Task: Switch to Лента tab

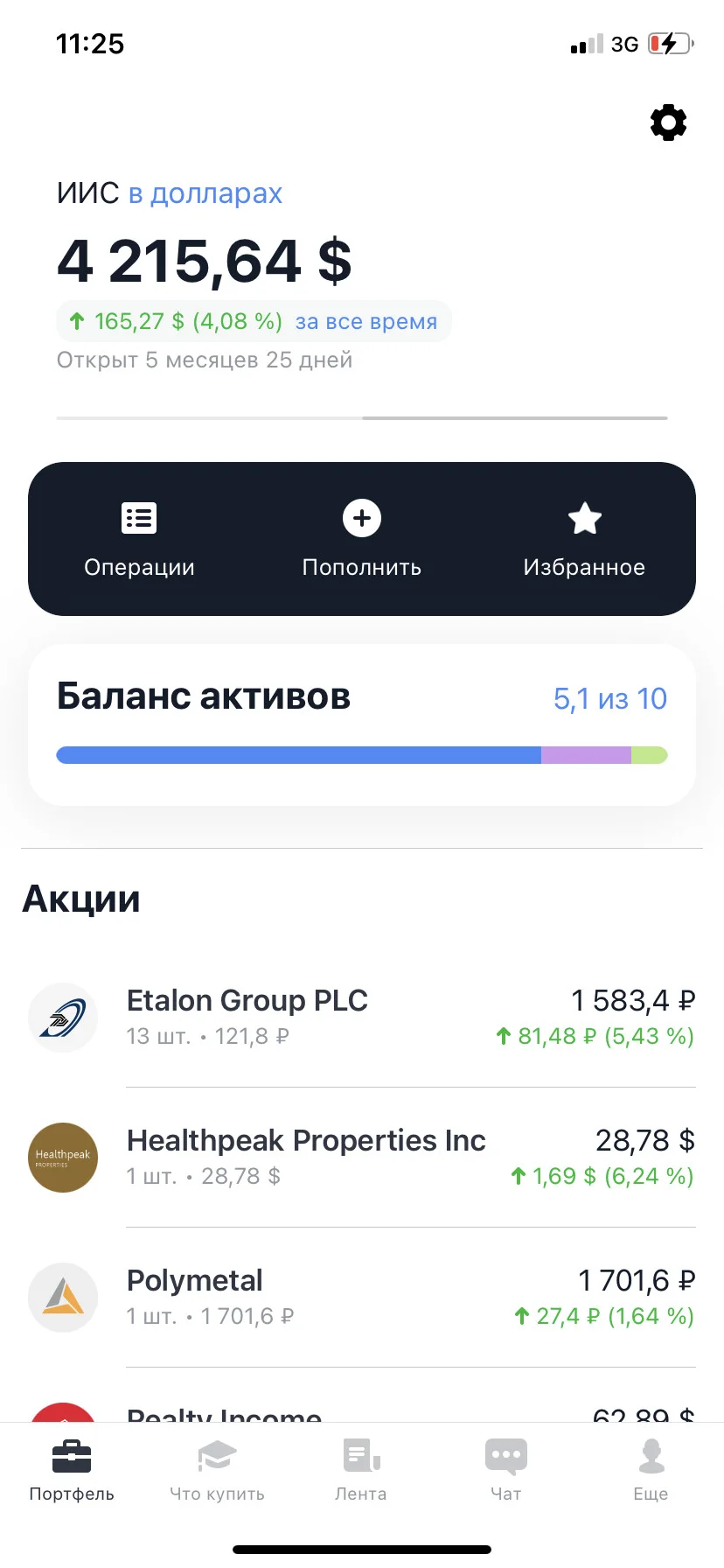Action: [361, 1470]
